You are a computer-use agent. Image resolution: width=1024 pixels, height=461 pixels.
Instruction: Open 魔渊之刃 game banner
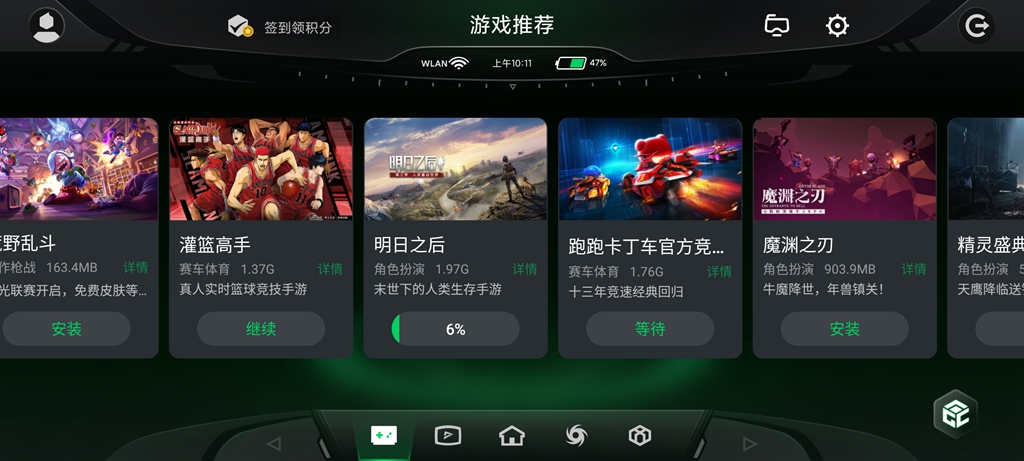pyautogui.click(x=844, y=169)
